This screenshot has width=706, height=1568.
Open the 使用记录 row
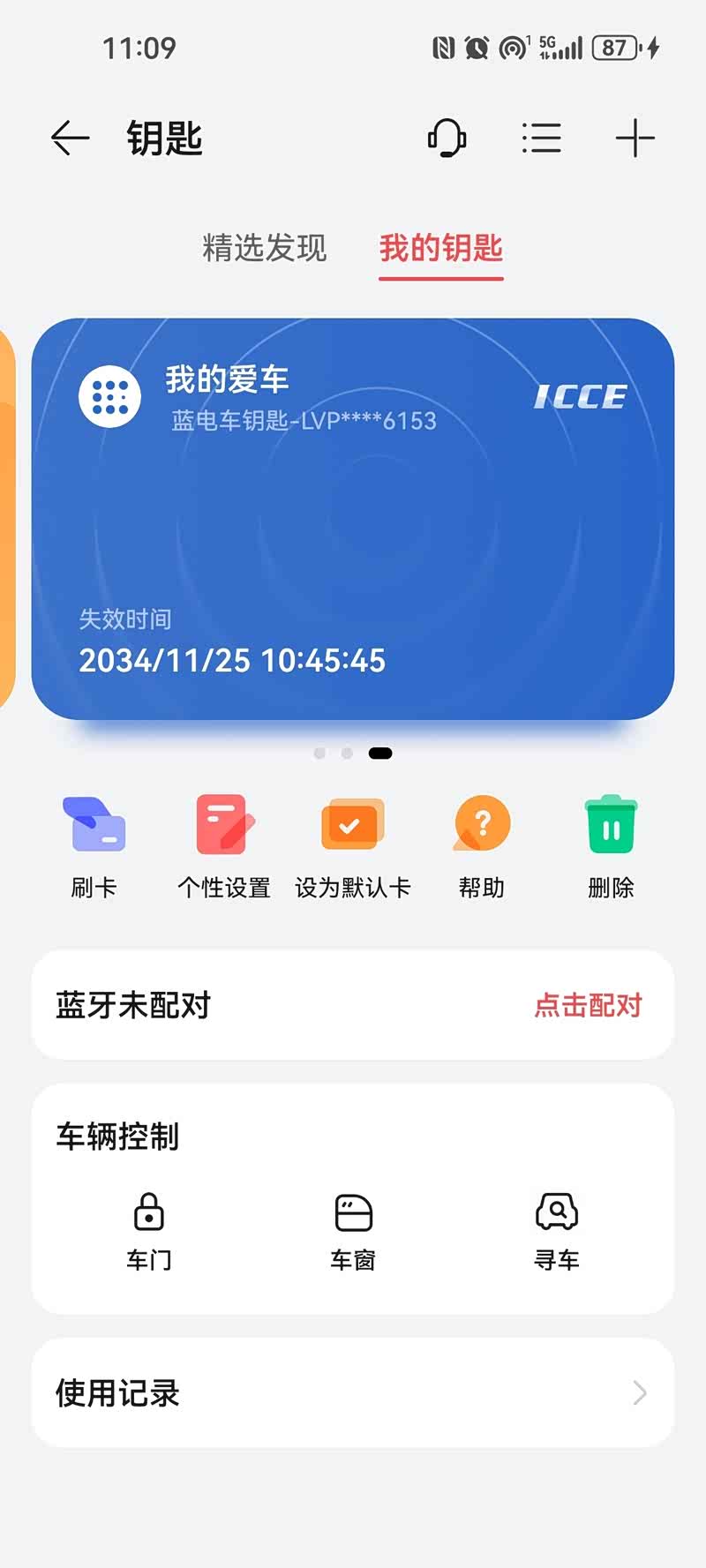(x=353, y=1392)
